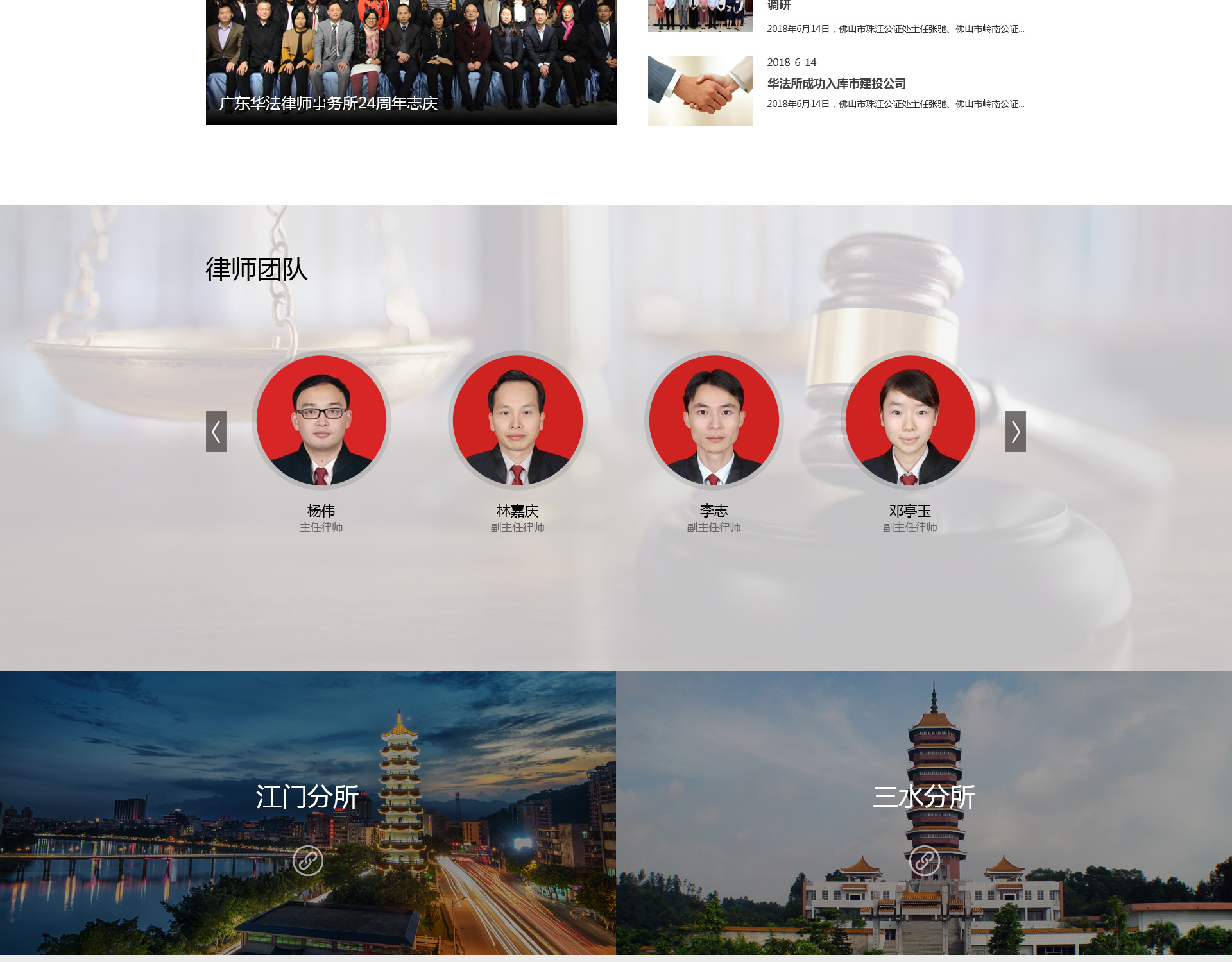Open 李志's lawyer profile
The height and width of the screenshot is (962, 1232).
[714, 421]
